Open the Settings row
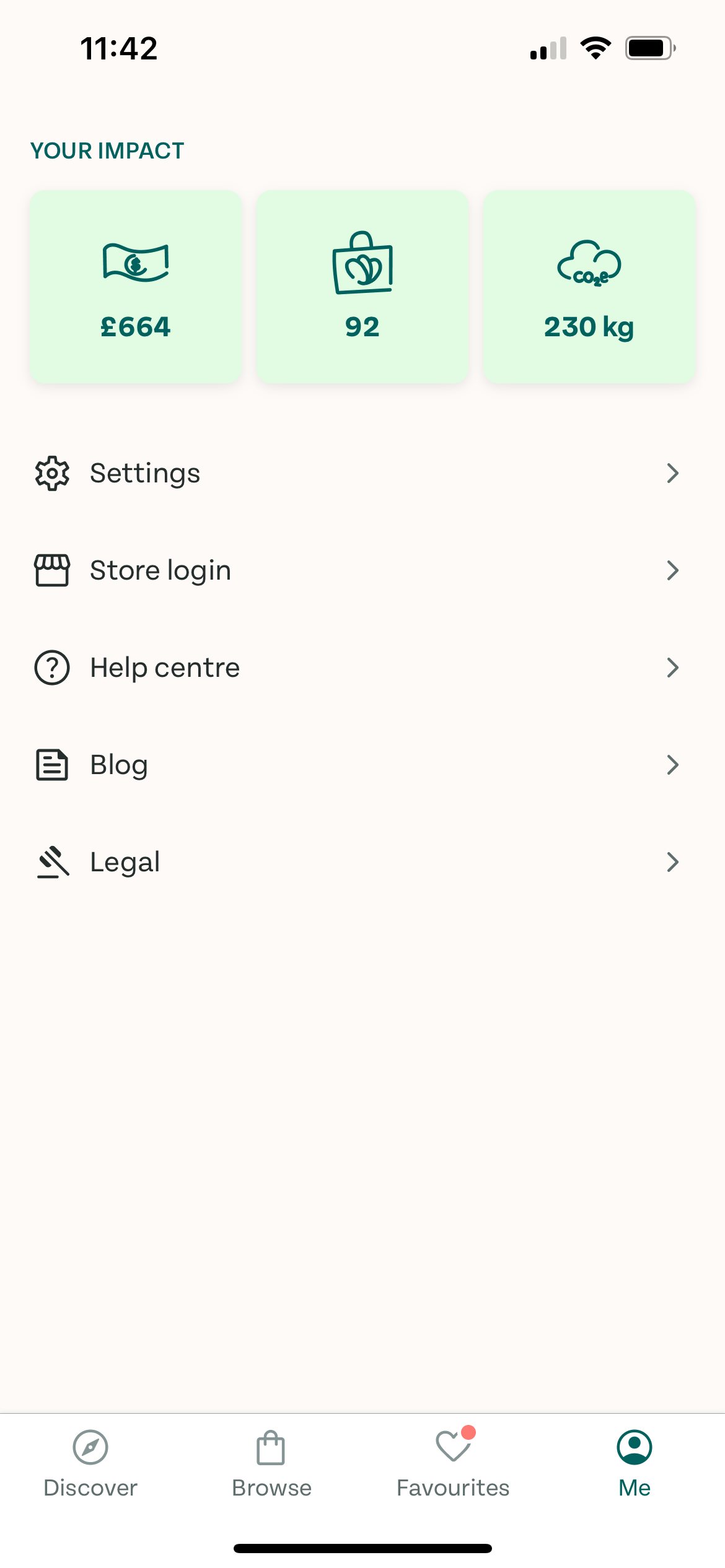This screenshot has height=1568, width=725. 362,473
